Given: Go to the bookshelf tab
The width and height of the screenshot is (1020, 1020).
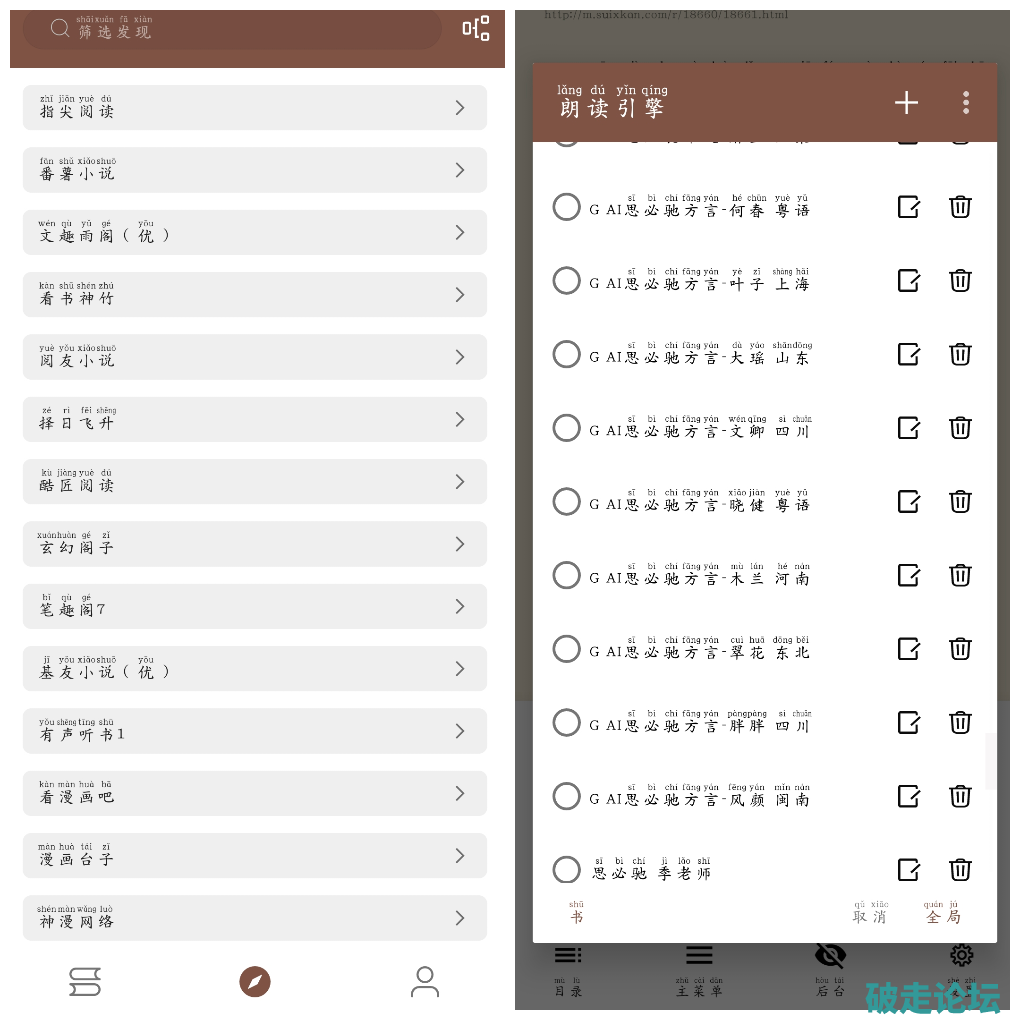Looking at the screenshot, I should 85,982.
